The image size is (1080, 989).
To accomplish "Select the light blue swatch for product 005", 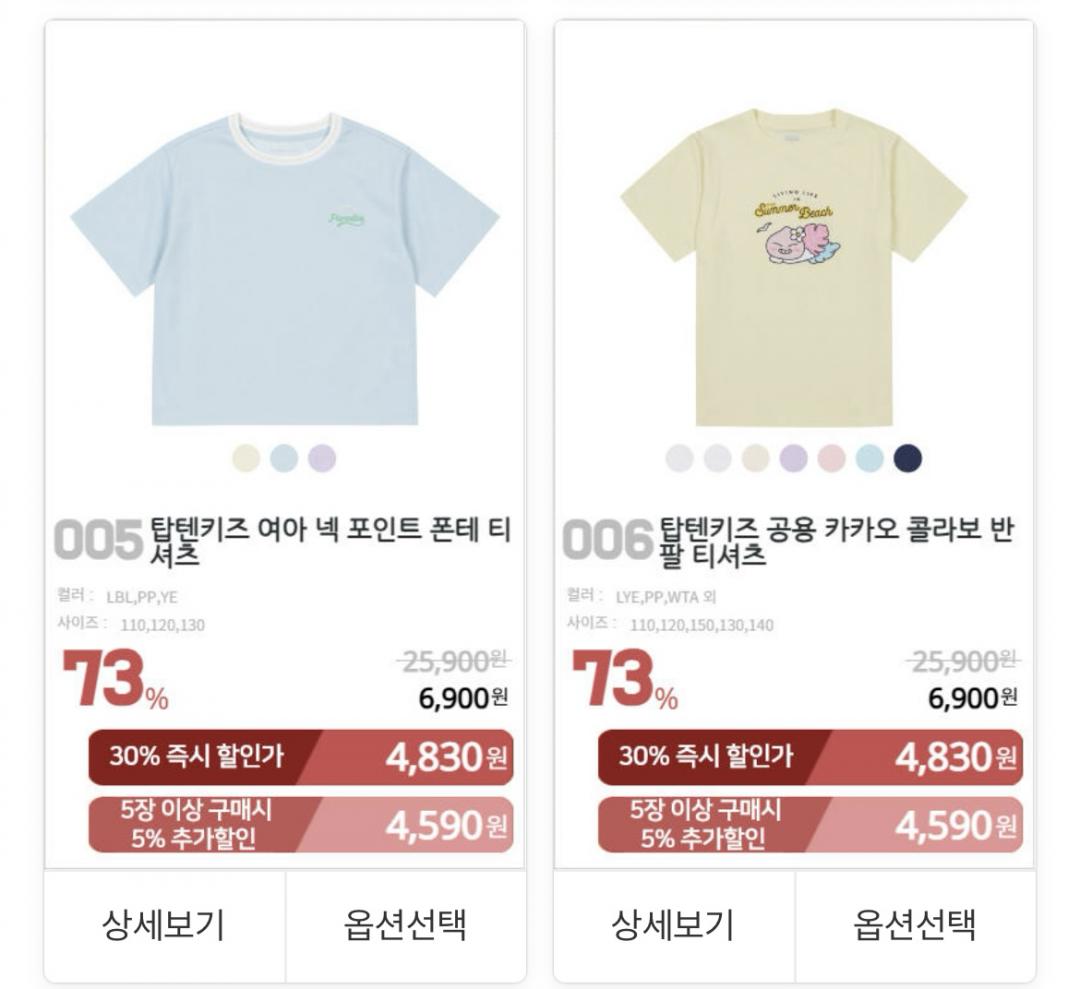I will (284, 458).
